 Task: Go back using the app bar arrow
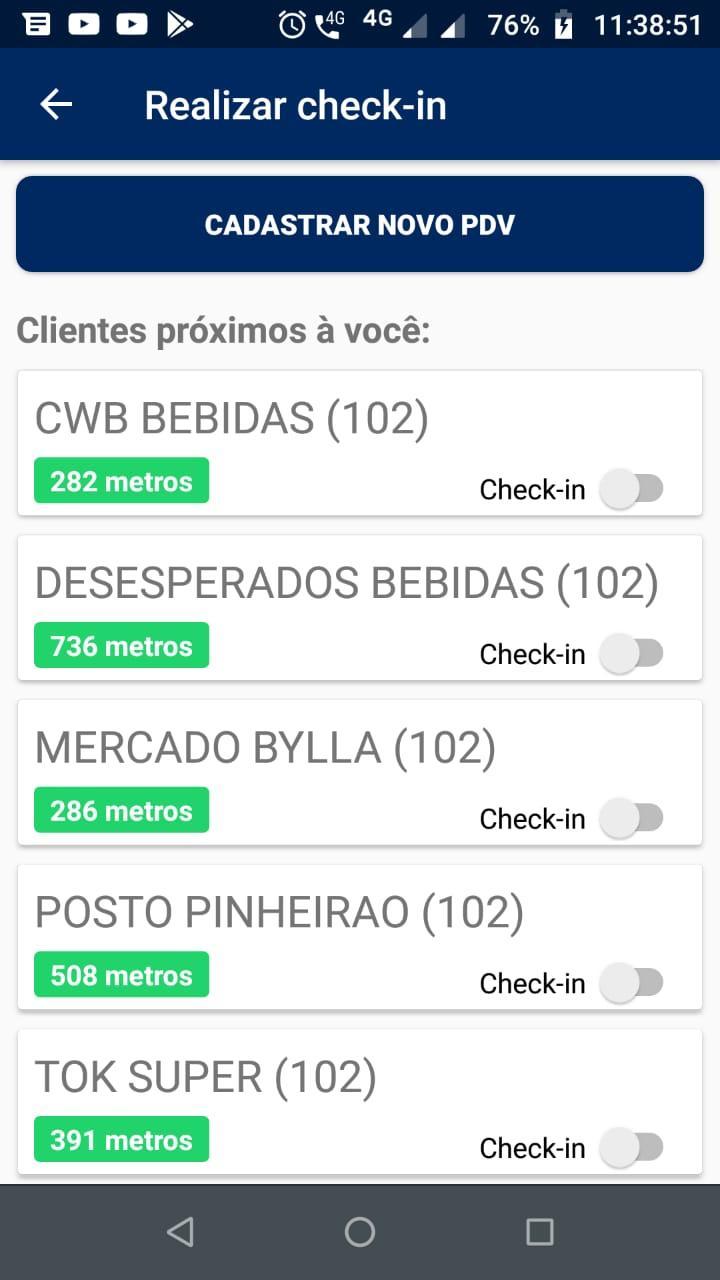tap(56, 105)
